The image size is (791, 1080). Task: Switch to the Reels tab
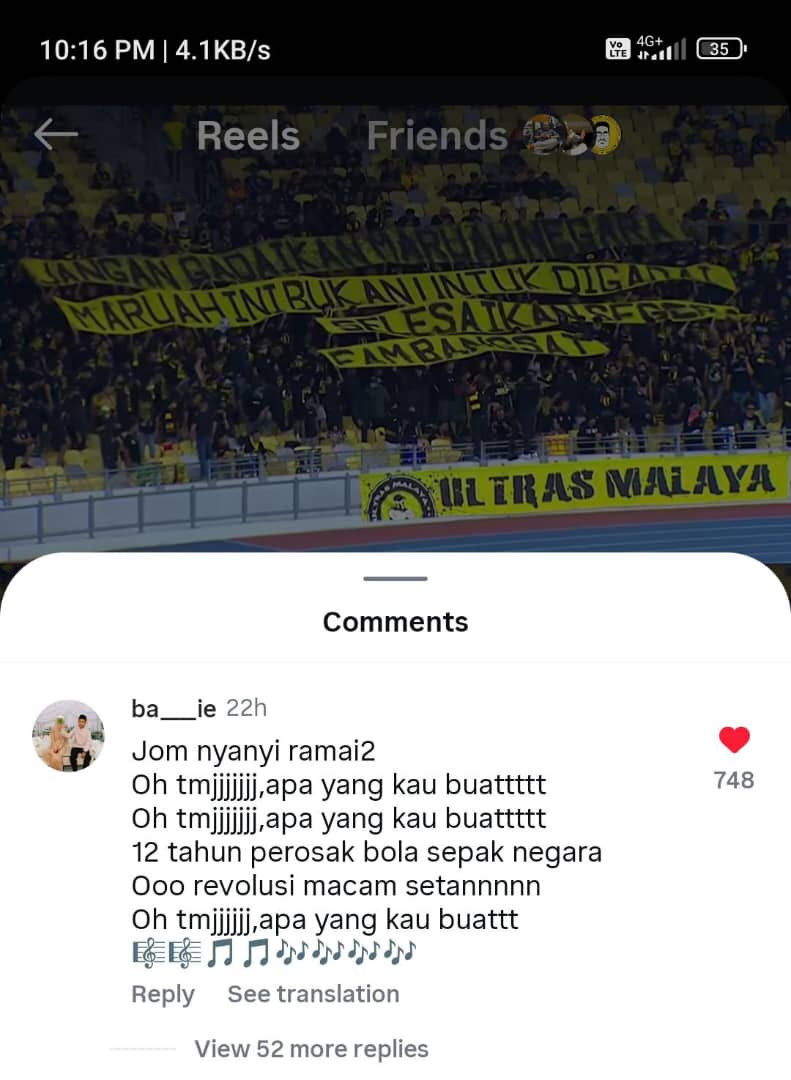pyautogui.click(x=248, y=136)
